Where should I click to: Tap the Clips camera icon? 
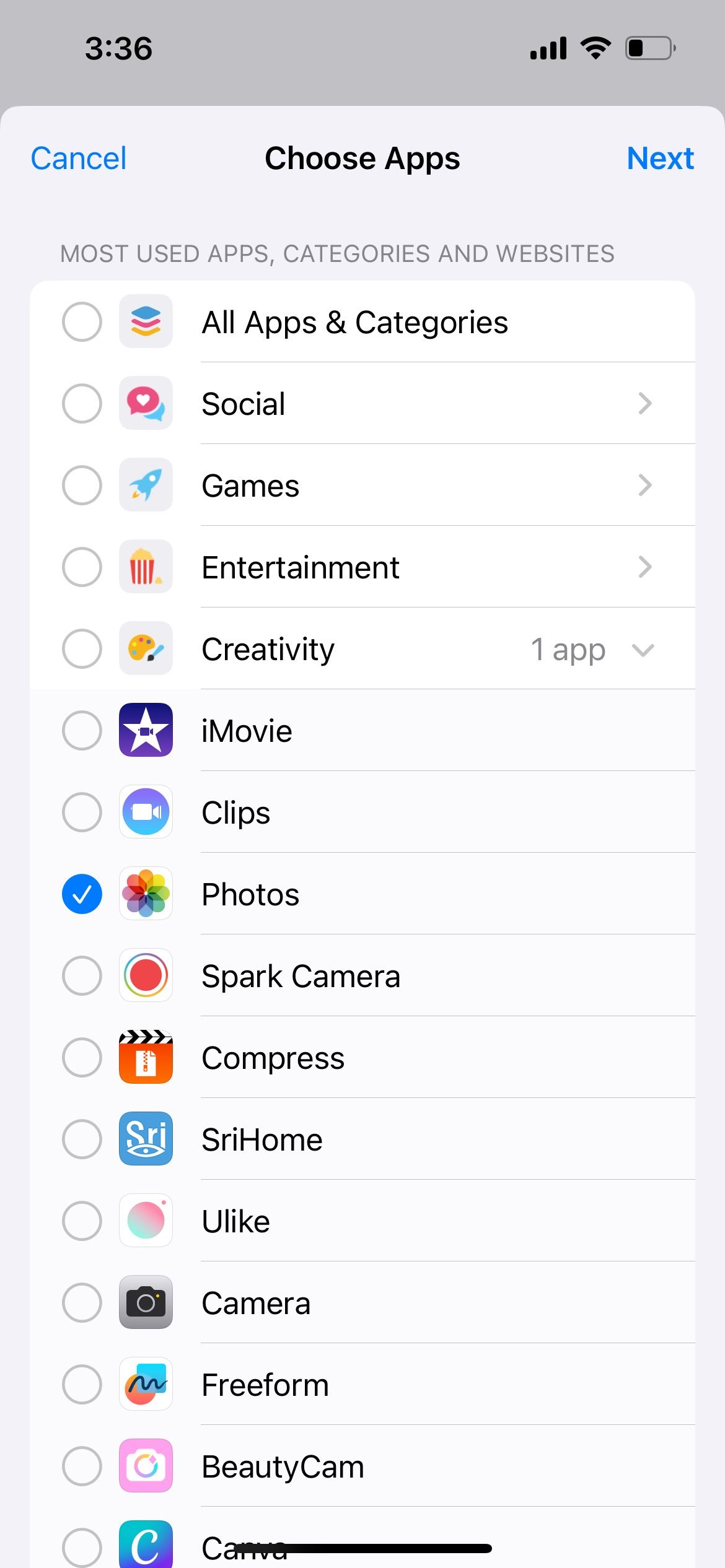[145, 812]
